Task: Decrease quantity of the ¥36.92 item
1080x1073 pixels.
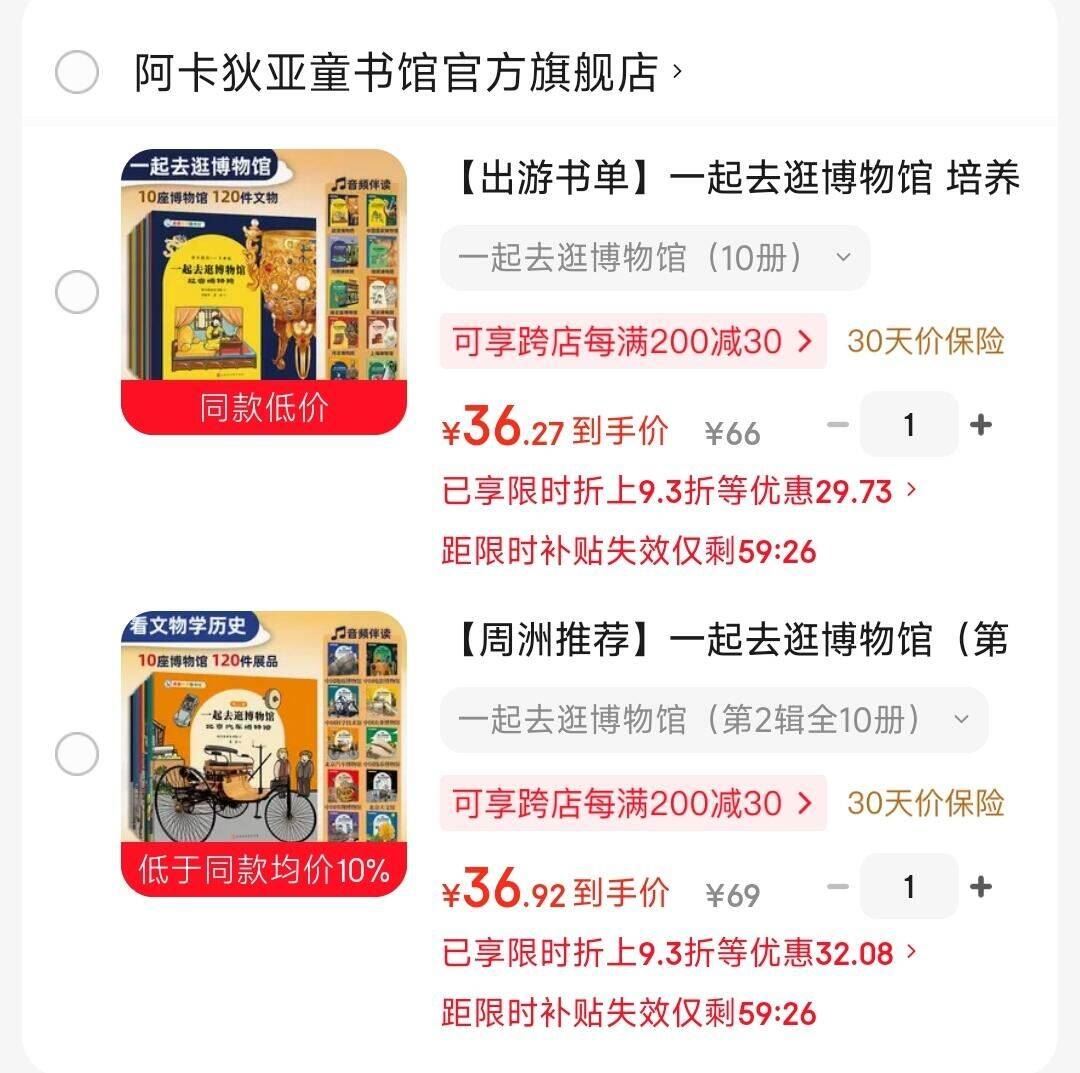Action: click(838, 886)
